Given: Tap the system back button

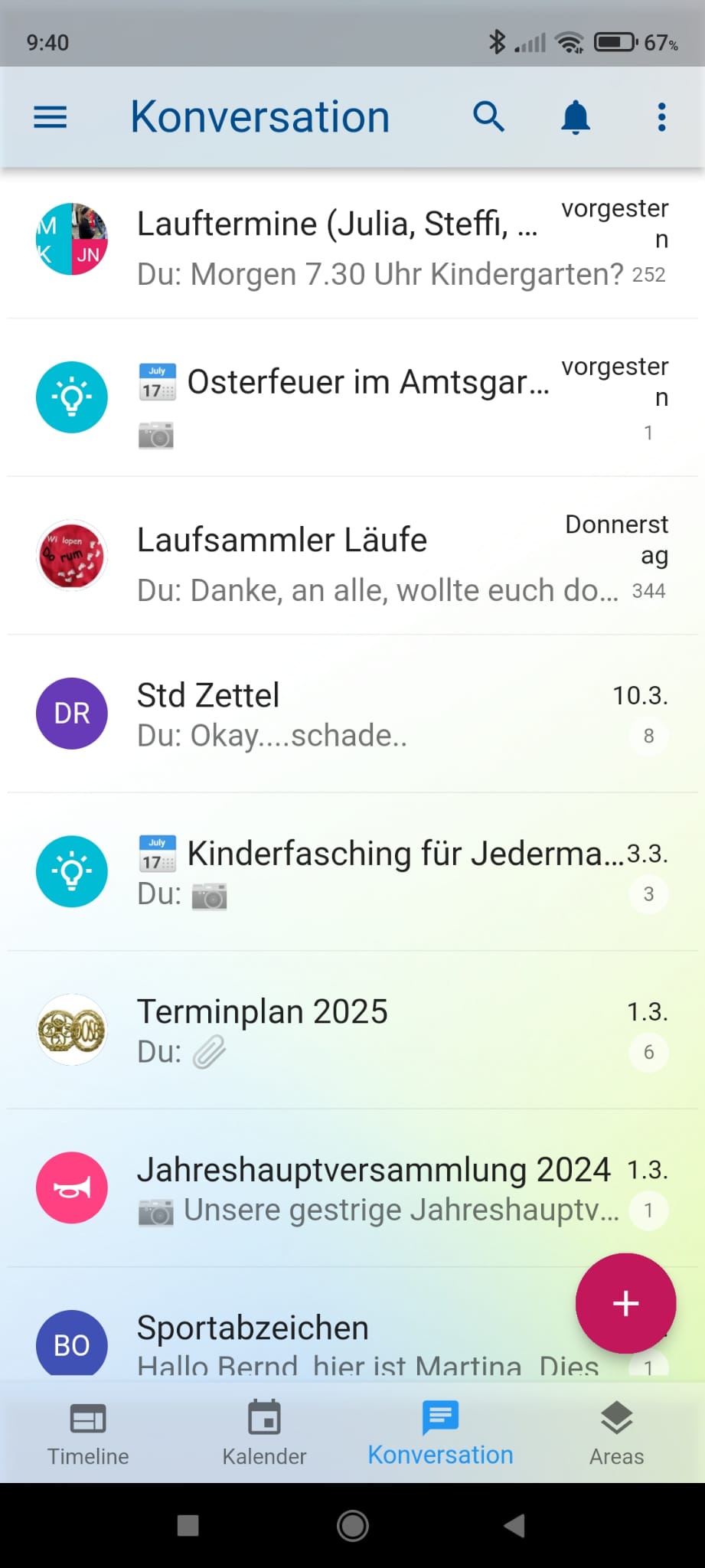Looking at the screenshot, I should (x=514, y=1525).
